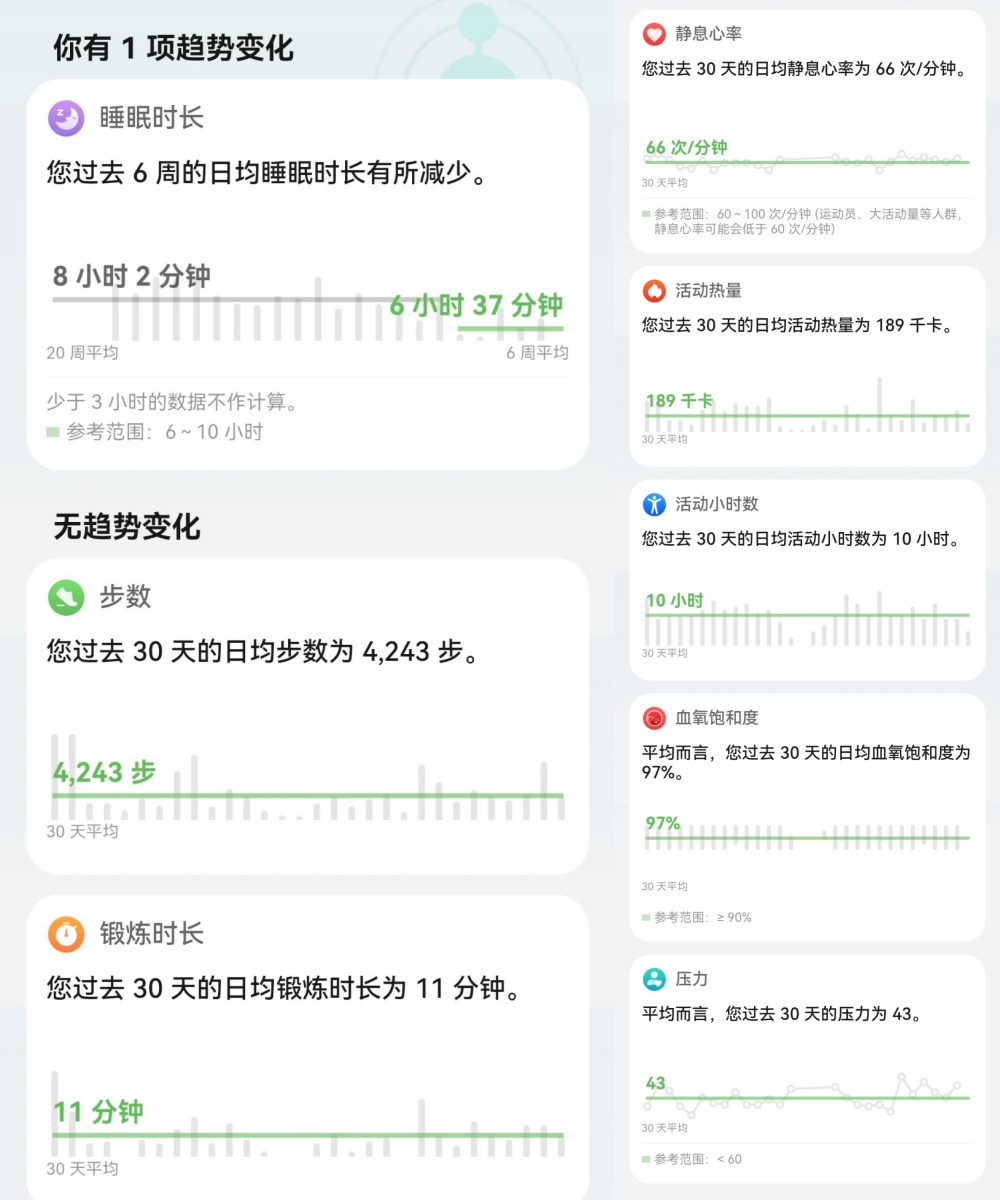Select the heart rate reference range note
Image resolution: width=1000 pixels, height=1200 pixels.
tap(807, 222)
